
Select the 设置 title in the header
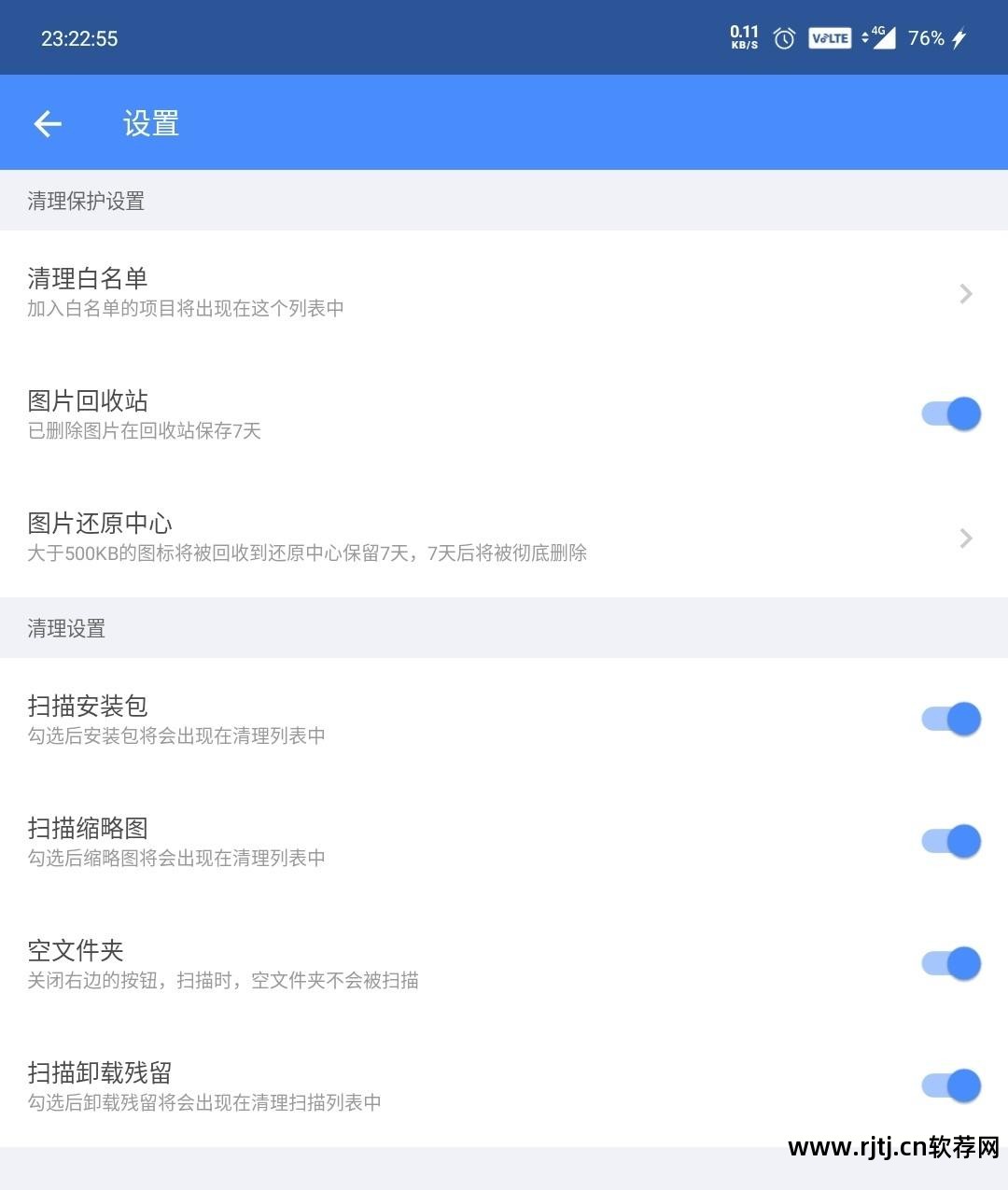(149, 122)
